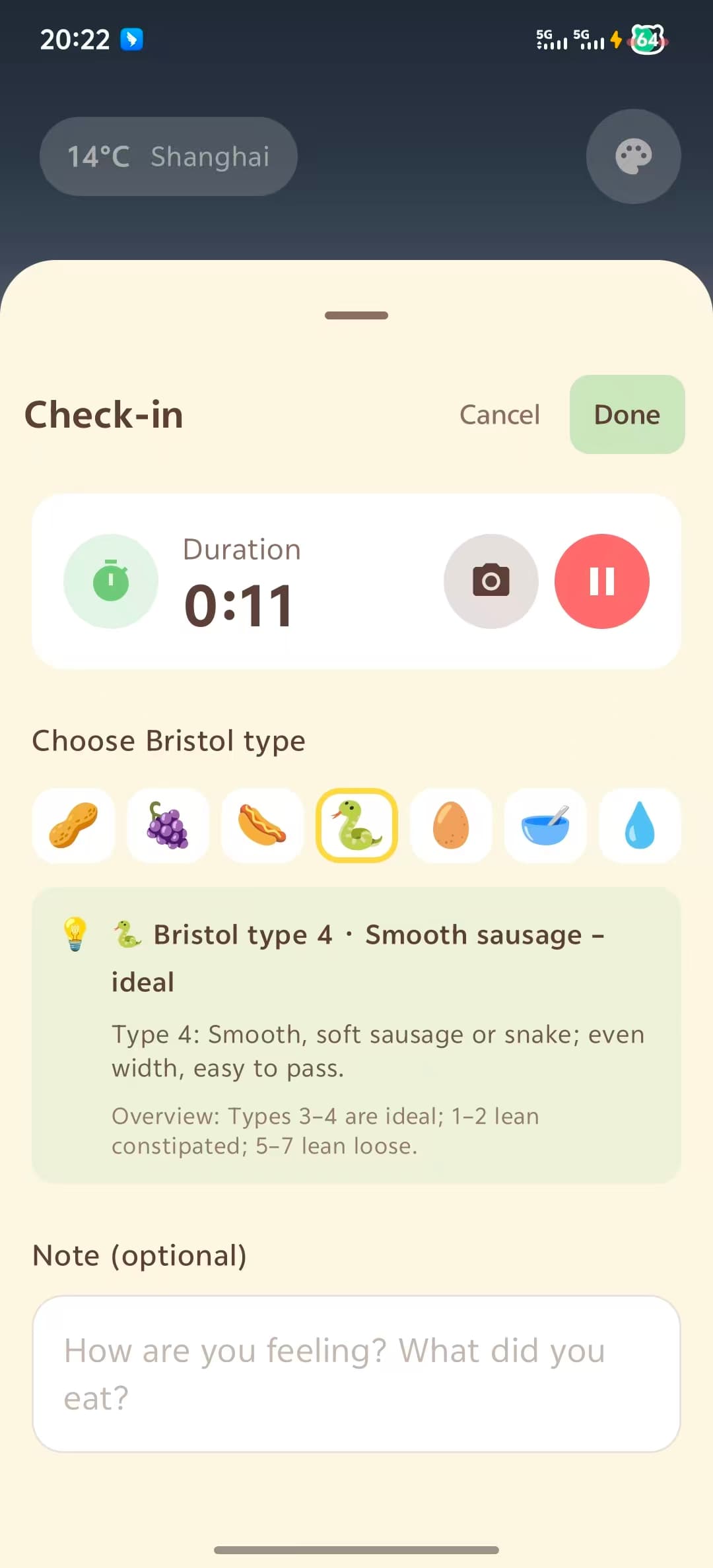Confirm the check-in with Done
The height and width of the screenshot is (1568, 713).
click(627, 414)
